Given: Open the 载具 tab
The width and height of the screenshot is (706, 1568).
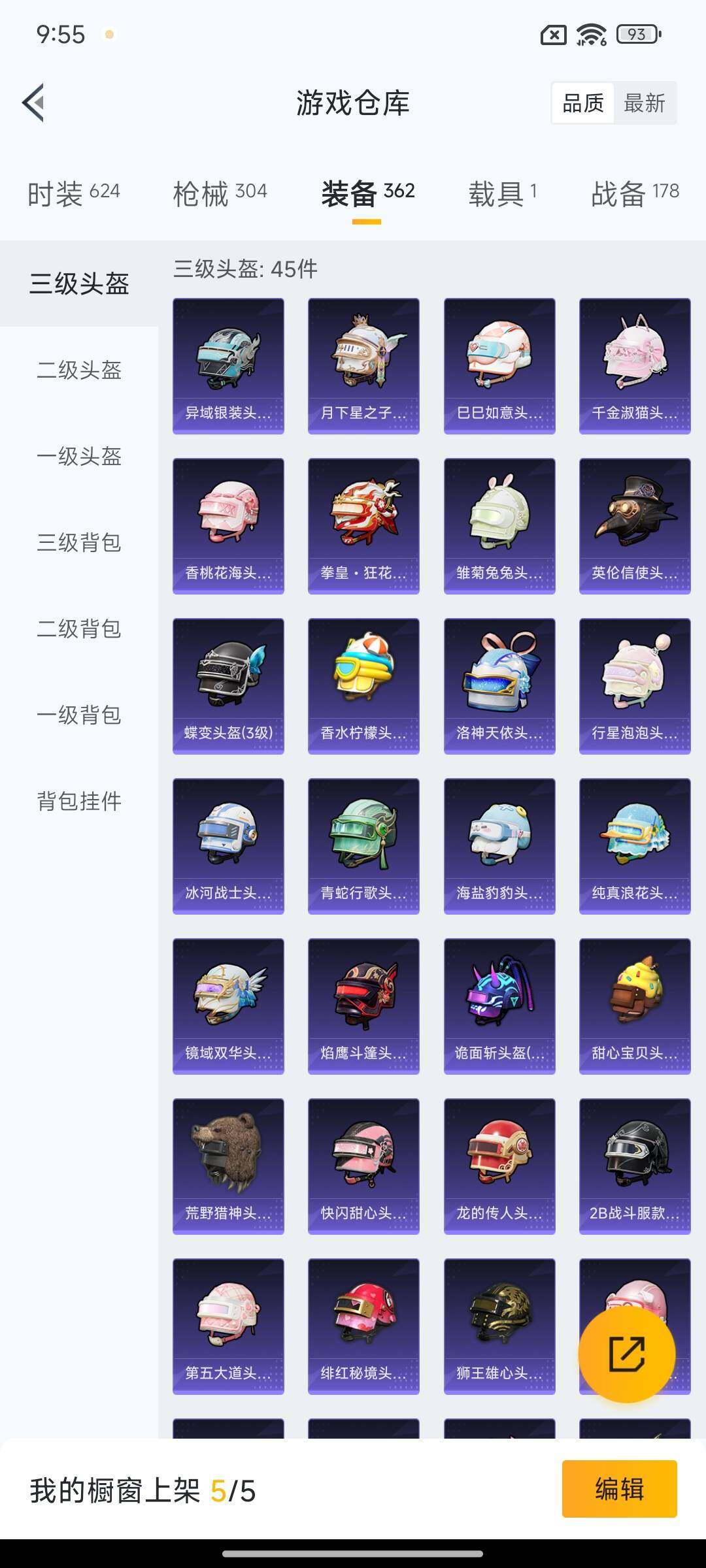Looking at the screenshot, I should (x=502, y=193).
